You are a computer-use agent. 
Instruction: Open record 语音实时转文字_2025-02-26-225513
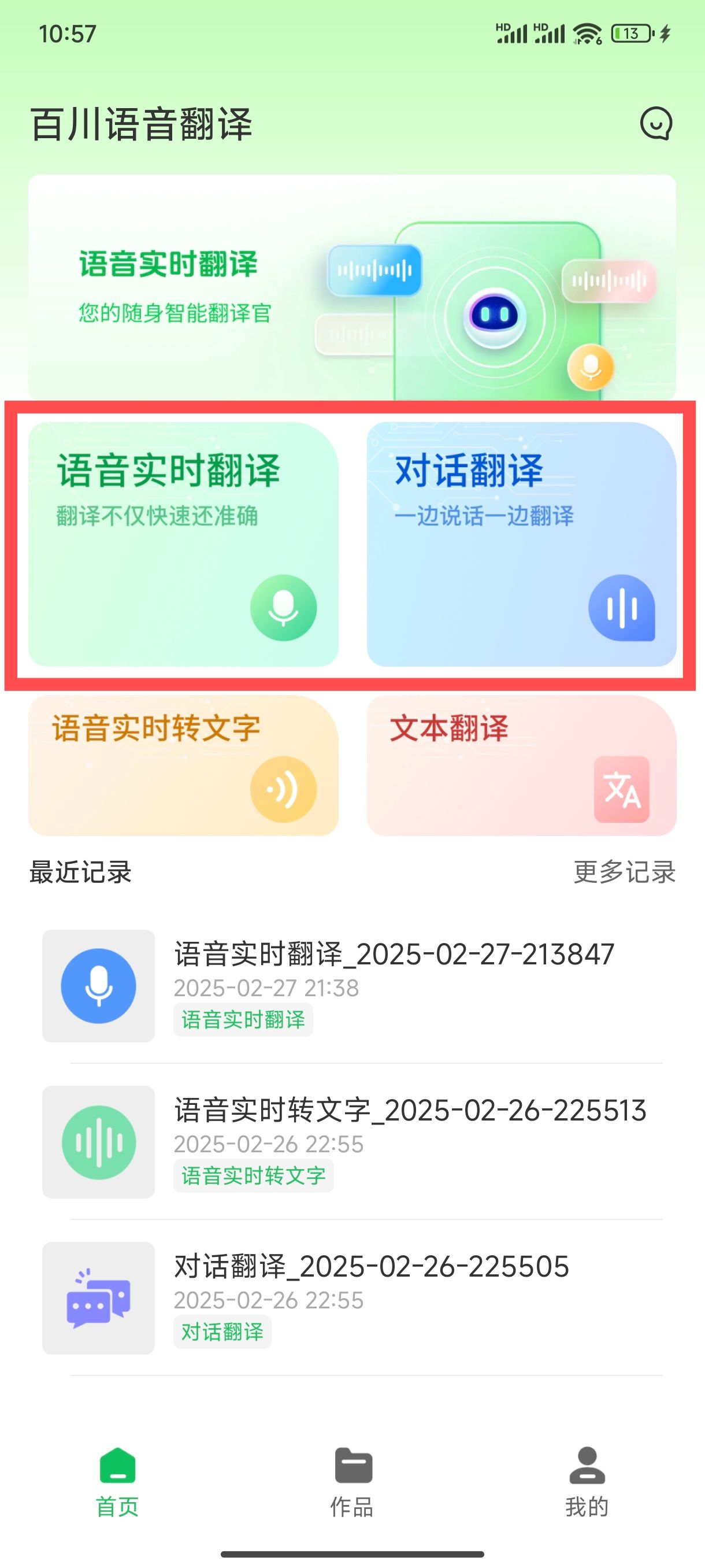pos(352,1142)
